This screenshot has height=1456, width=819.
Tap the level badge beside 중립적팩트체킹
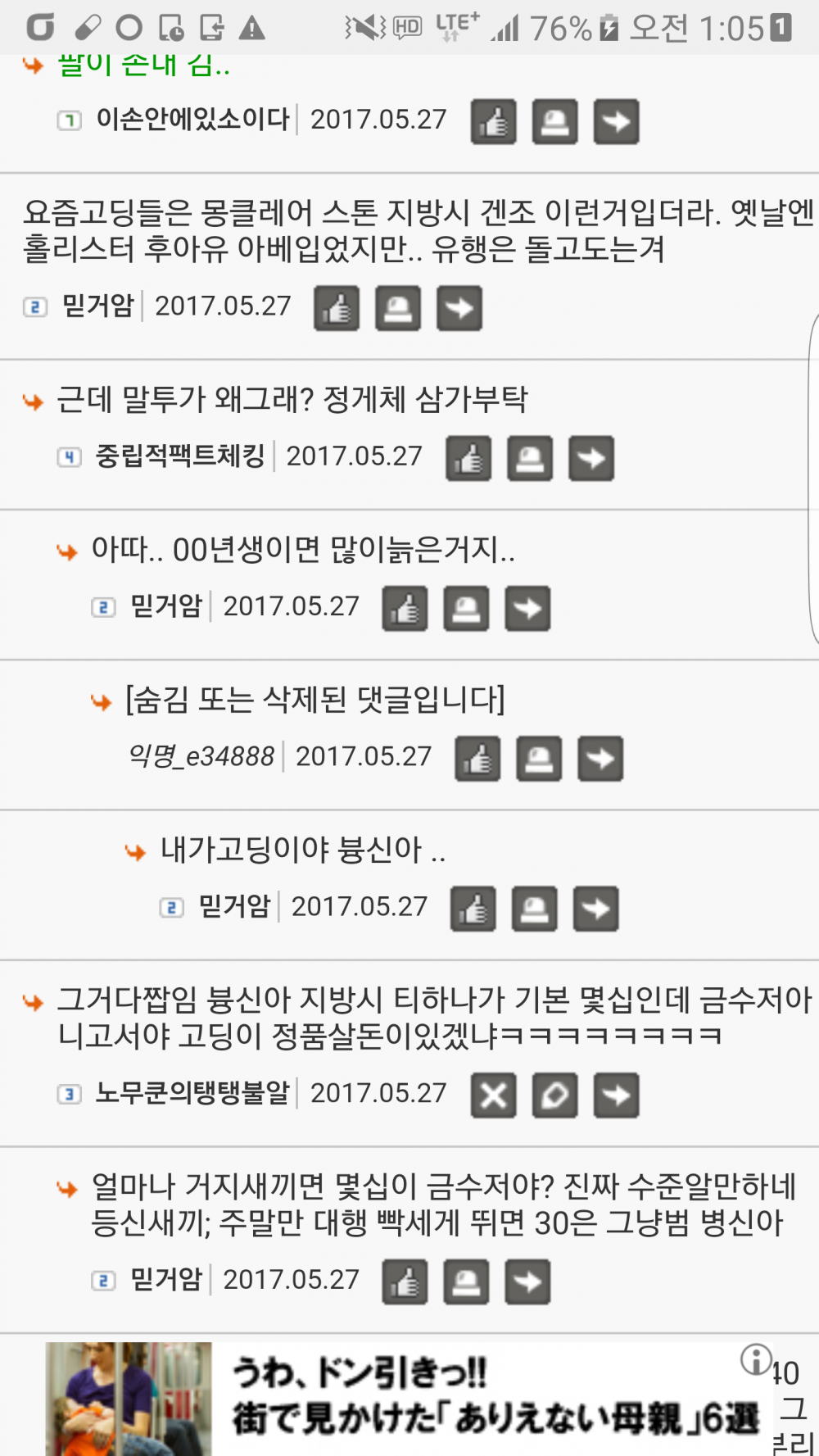click(69, 457)
